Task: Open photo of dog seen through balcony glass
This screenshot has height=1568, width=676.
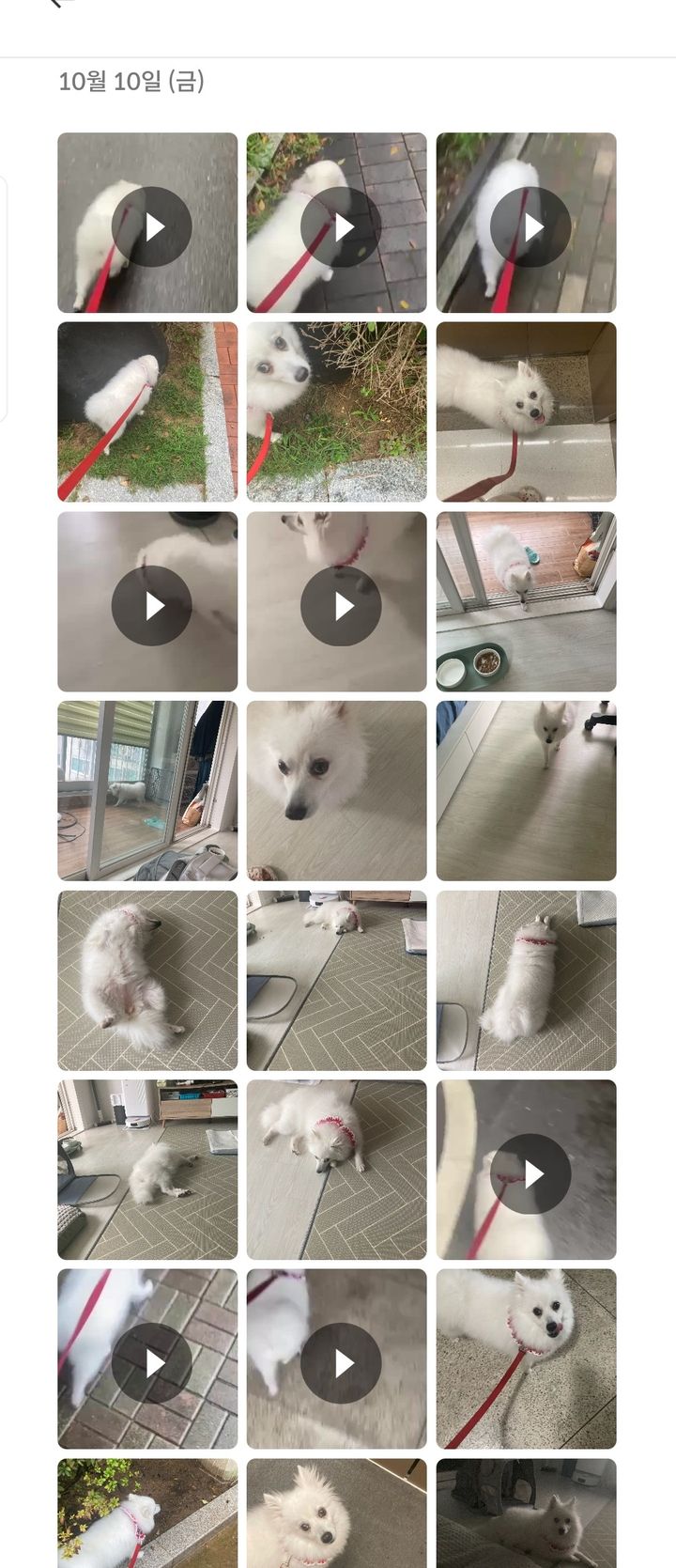Action: click(147, 790)
